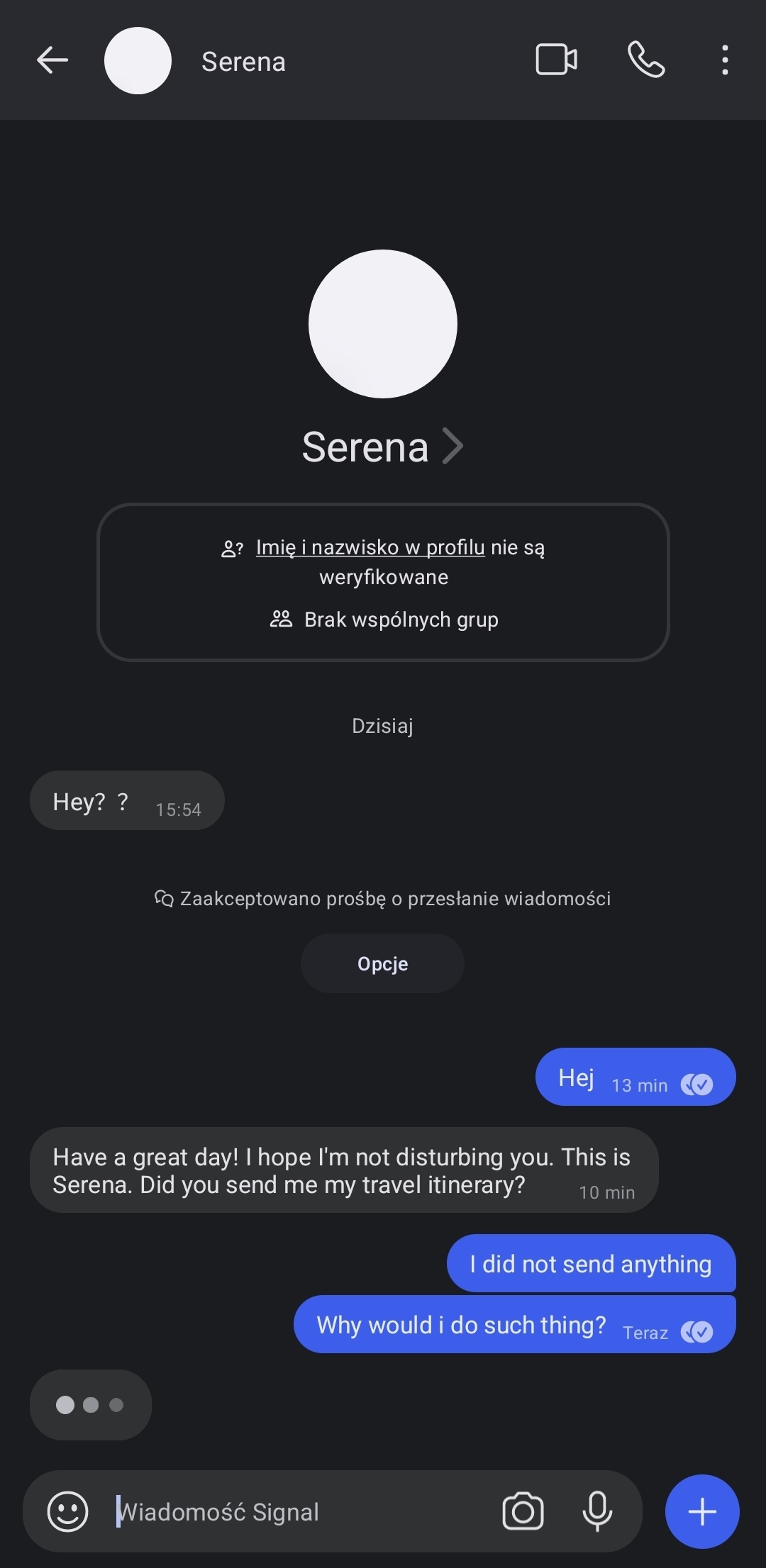Record a voice message with the microphone

597,1511
